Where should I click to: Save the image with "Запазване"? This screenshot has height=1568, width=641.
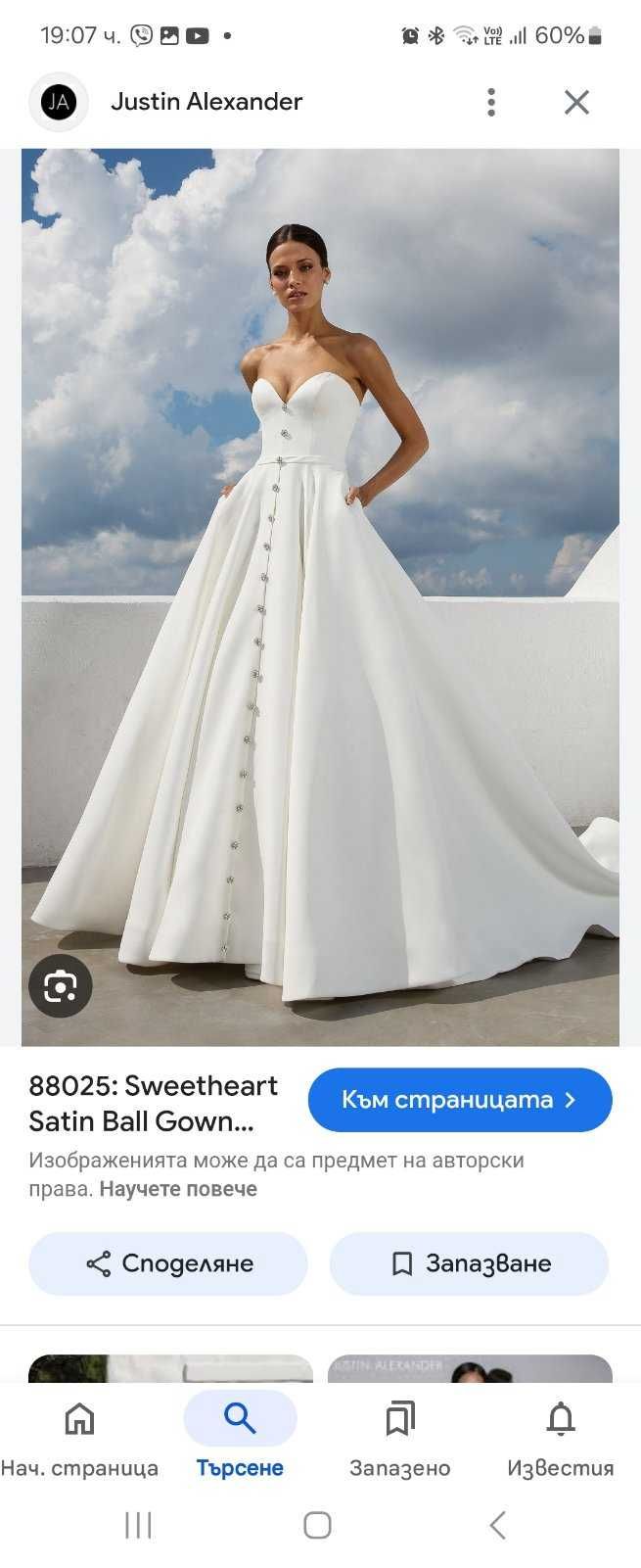tap(469, 1263)
